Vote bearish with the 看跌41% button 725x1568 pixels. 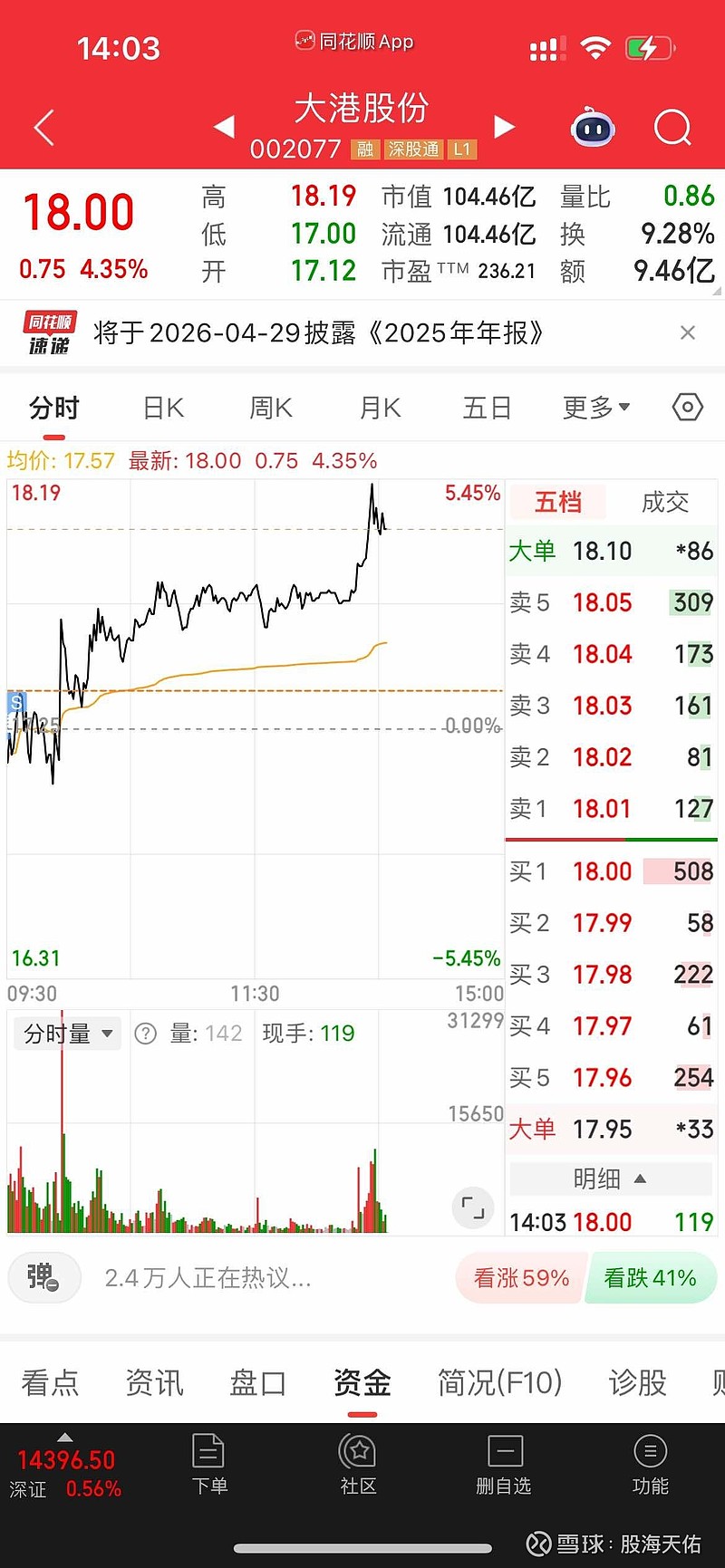(651, 1278)
